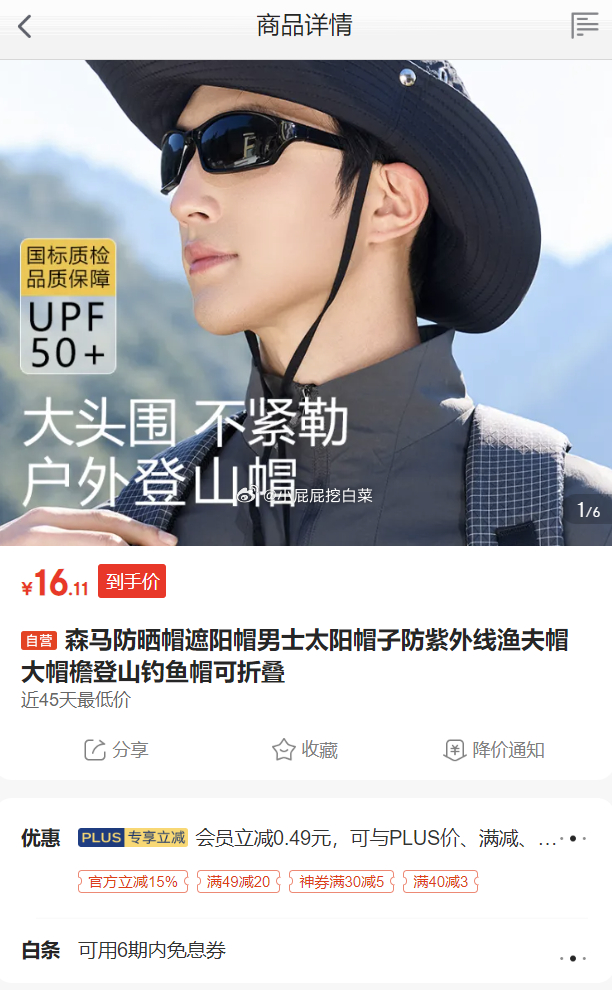The image size is (612, 990).
Task: Select the 满40减3 coupon chip
Action: tap(440, 882)
